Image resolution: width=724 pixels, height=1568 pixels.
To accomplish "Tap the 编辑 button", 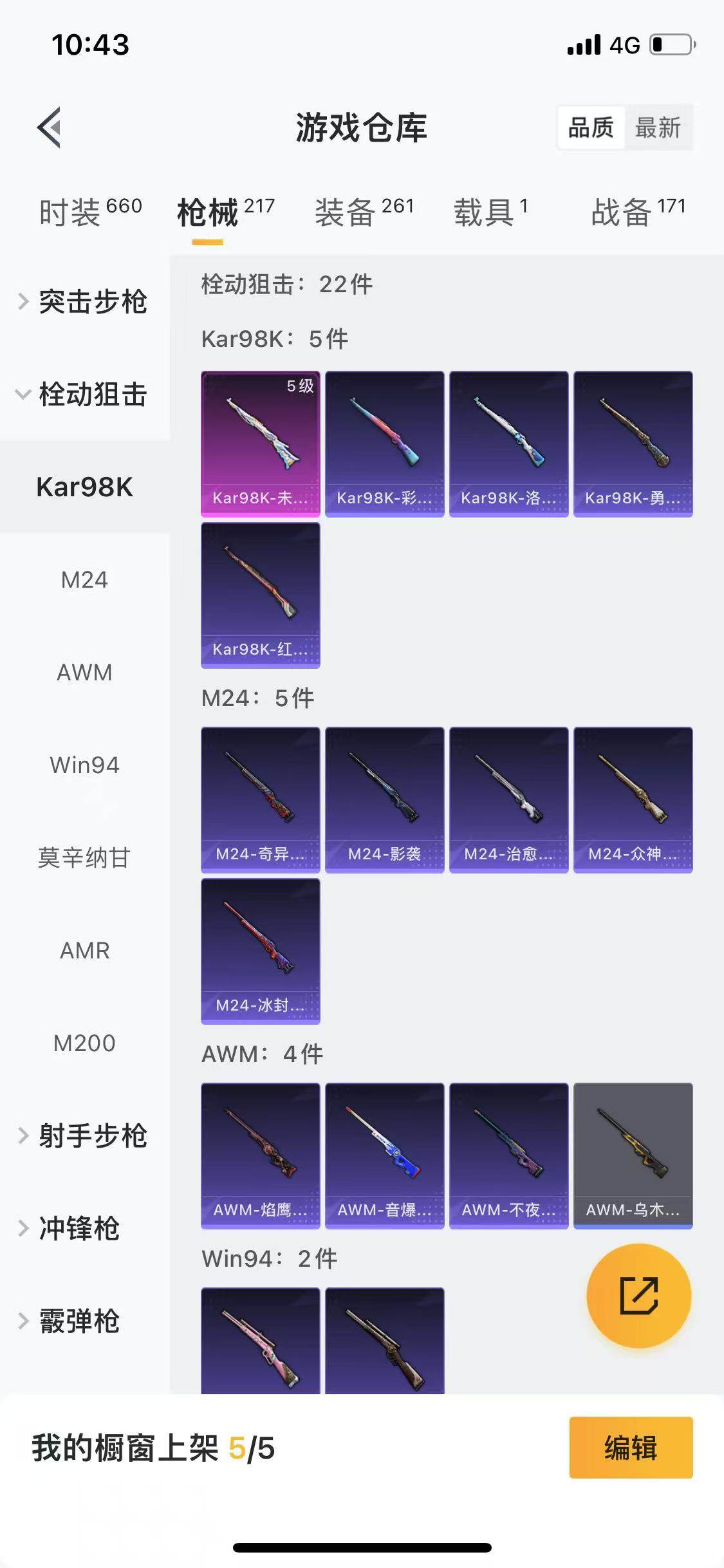I will point(631,1448).
